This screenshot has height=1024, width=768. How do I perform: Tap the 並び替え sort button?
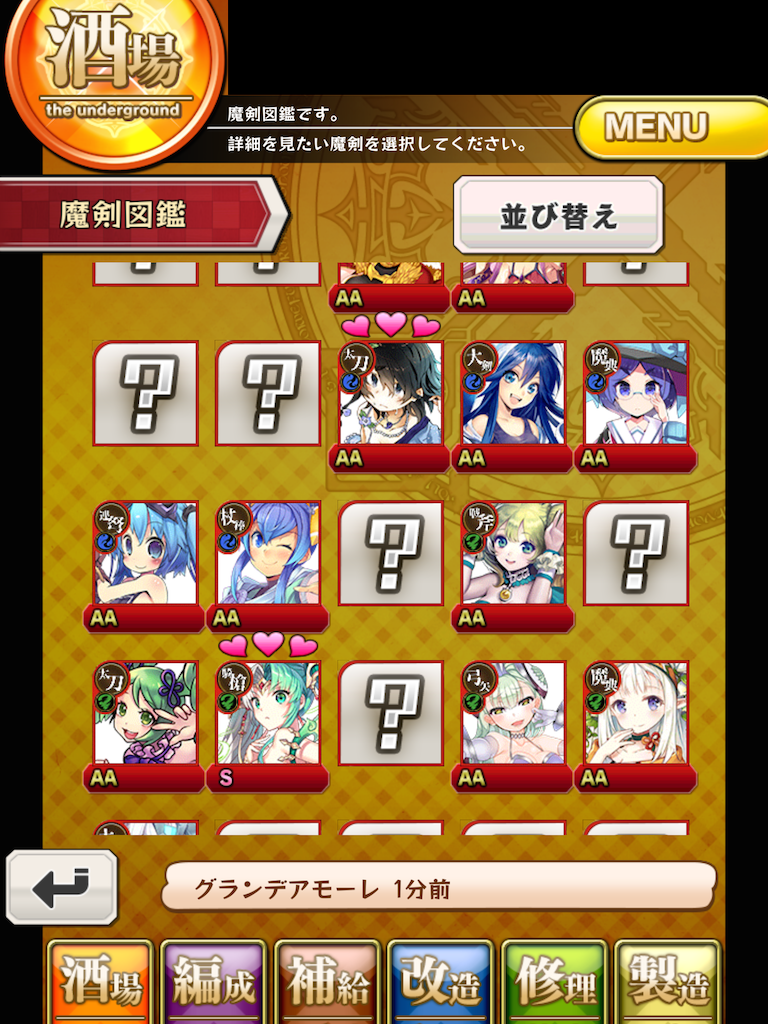pyautogui.click(x=558, y=216)
